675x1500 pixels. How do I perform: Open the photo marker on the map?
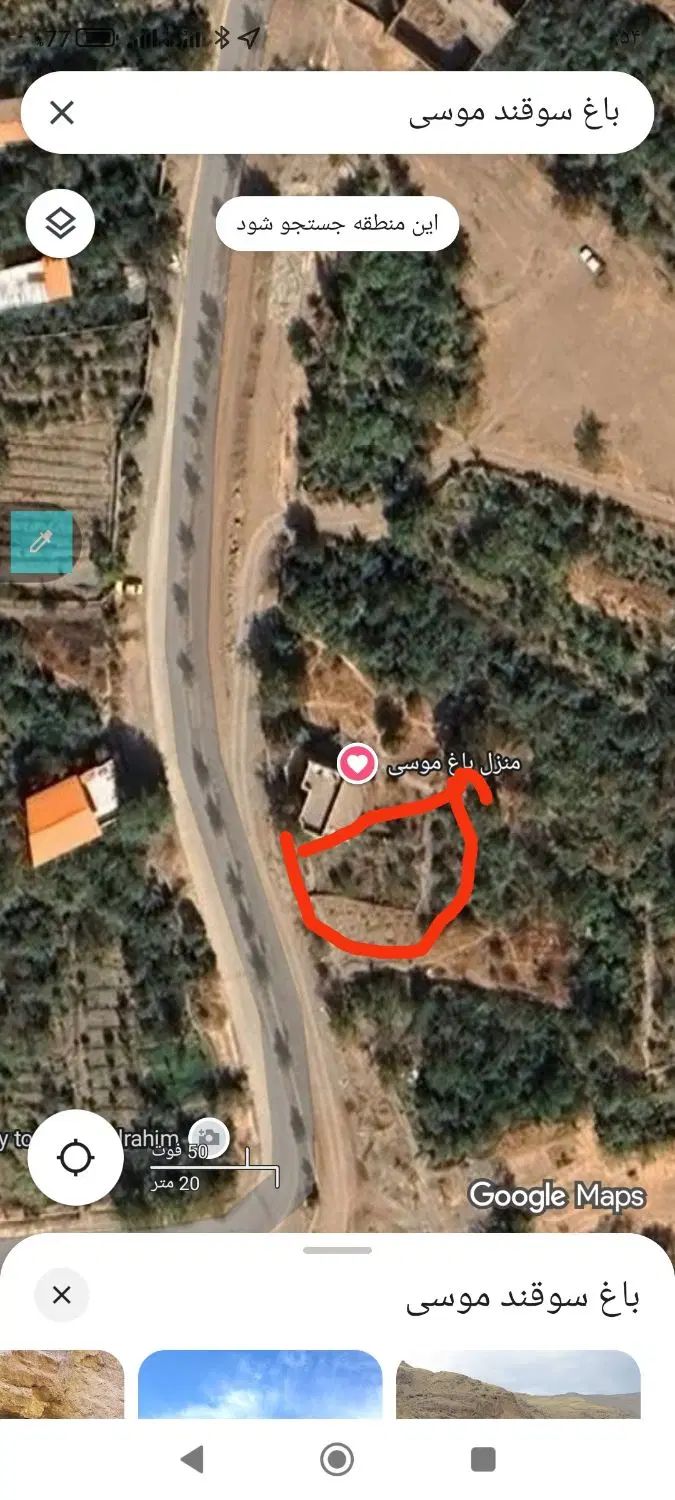208,1138
